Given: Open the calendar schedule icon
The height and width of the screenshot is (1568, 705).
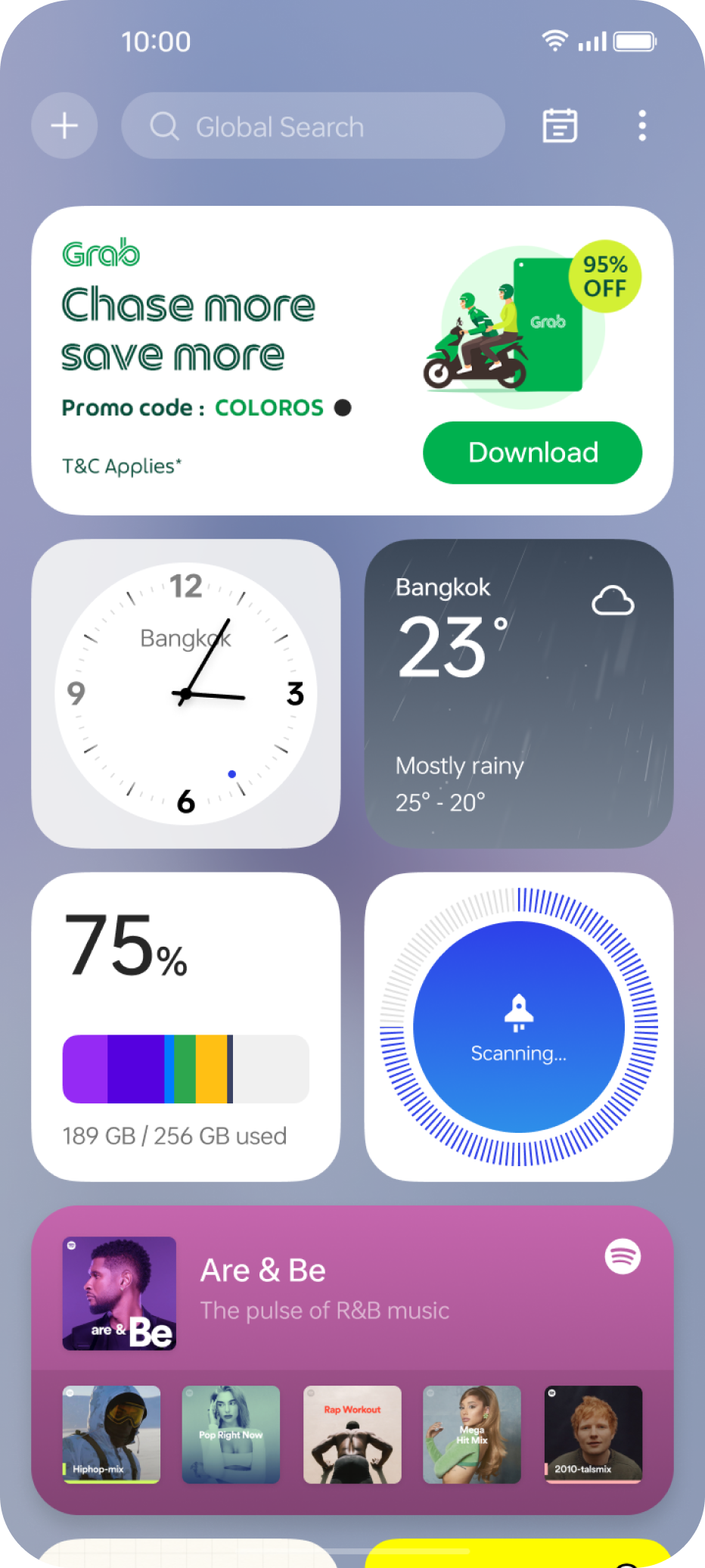Looking at the screenshot, I should click(x=560, y=126).
